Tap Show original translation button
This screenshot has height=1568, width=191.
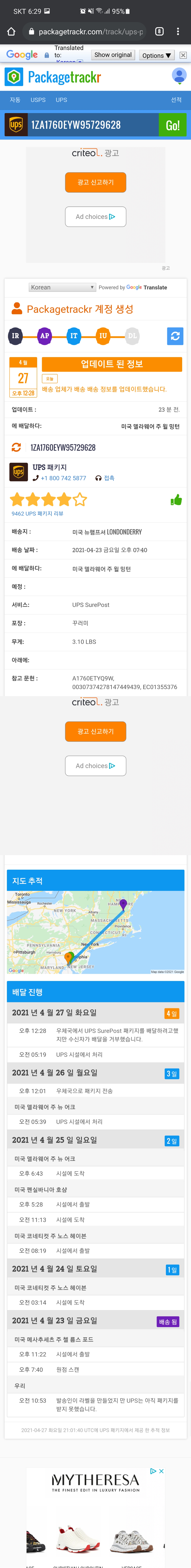[x=113, y=55]
